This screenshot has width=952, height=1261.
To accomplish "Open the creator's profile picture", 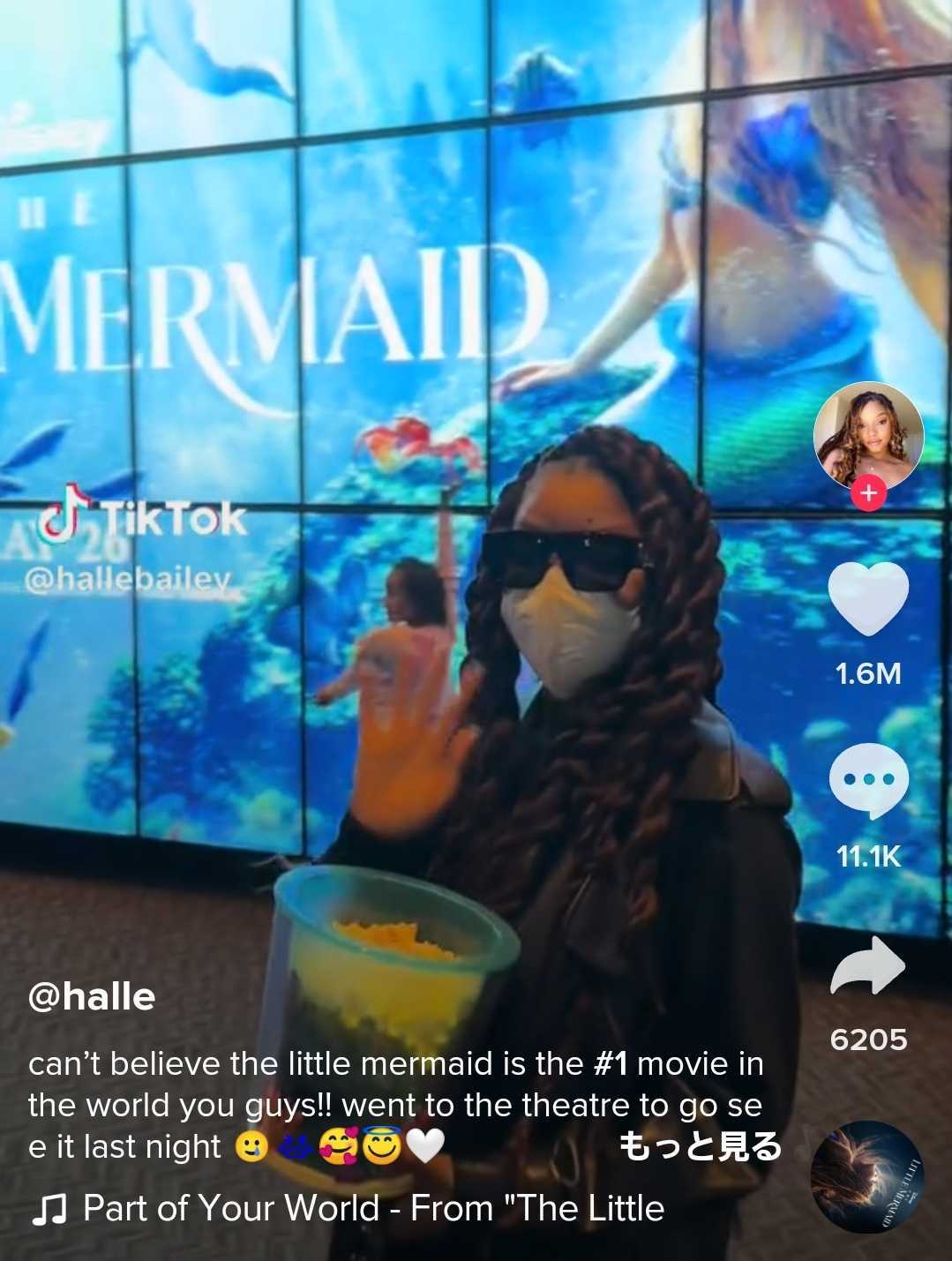I will (868, 436).
